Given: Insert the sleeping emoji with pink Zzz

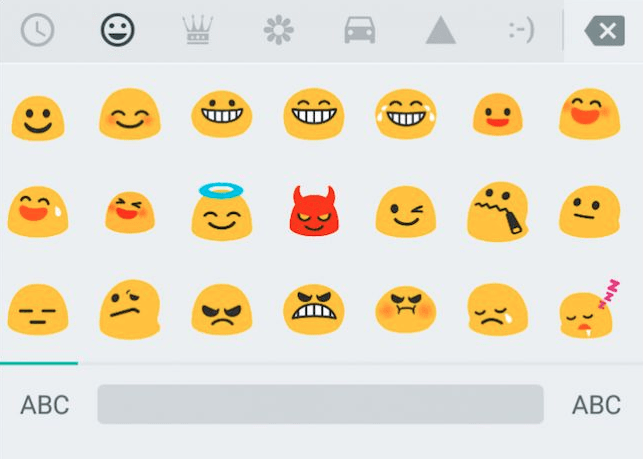Looking at the screenshot, I should point(587,311).
